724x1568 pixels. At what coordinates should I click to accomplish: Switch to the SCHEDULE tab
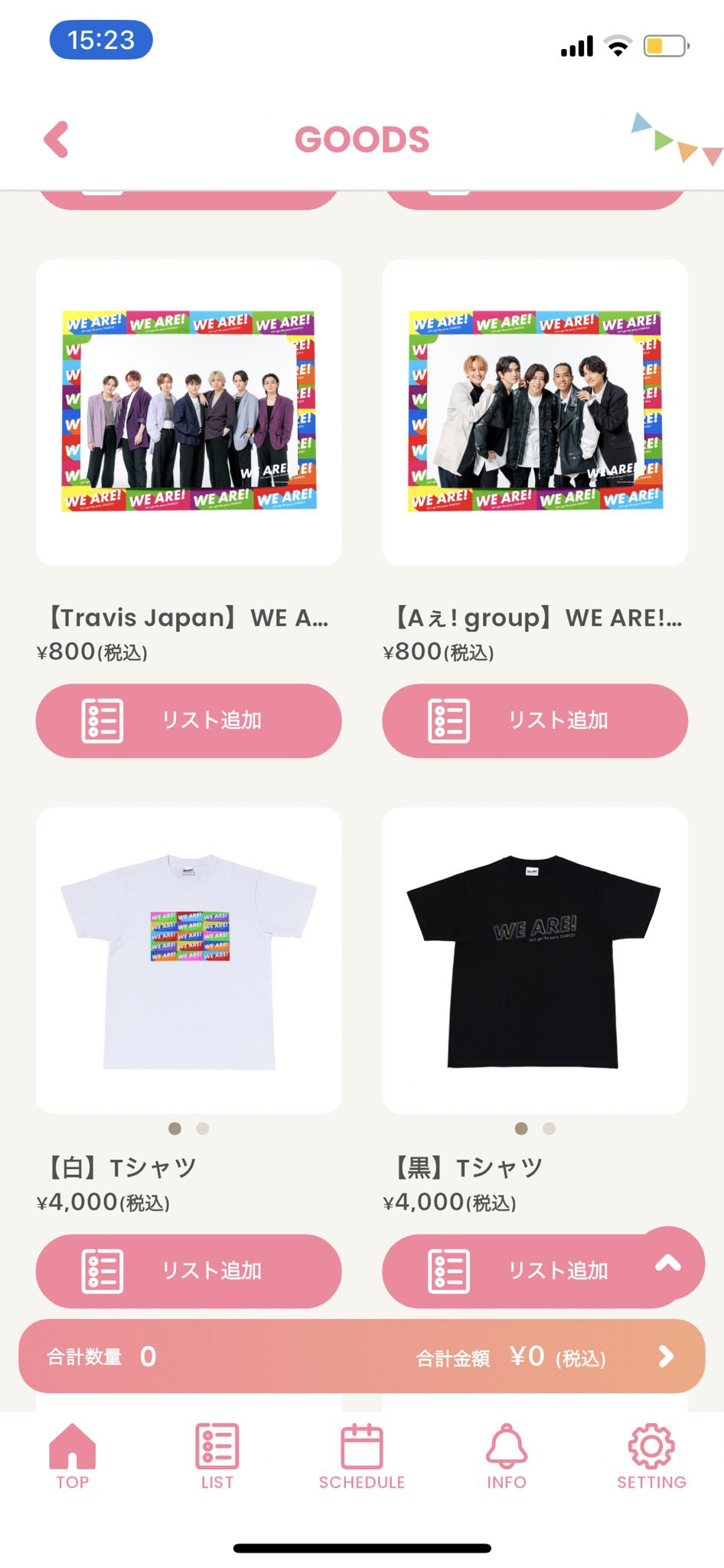click(362, 1456)
